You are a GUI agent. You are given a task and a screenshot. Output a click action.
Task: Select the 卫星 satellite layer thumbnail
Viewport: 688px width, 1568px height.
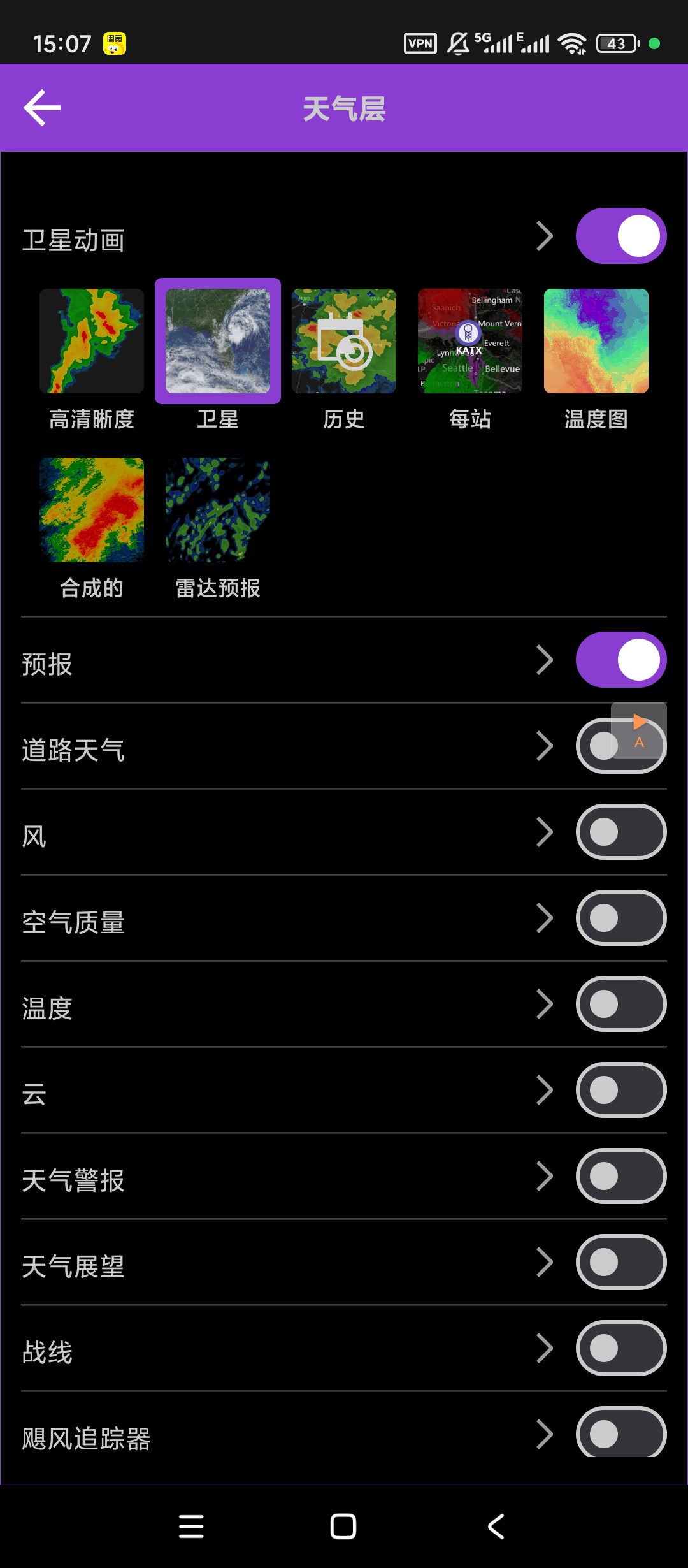(x=217, y=342)
